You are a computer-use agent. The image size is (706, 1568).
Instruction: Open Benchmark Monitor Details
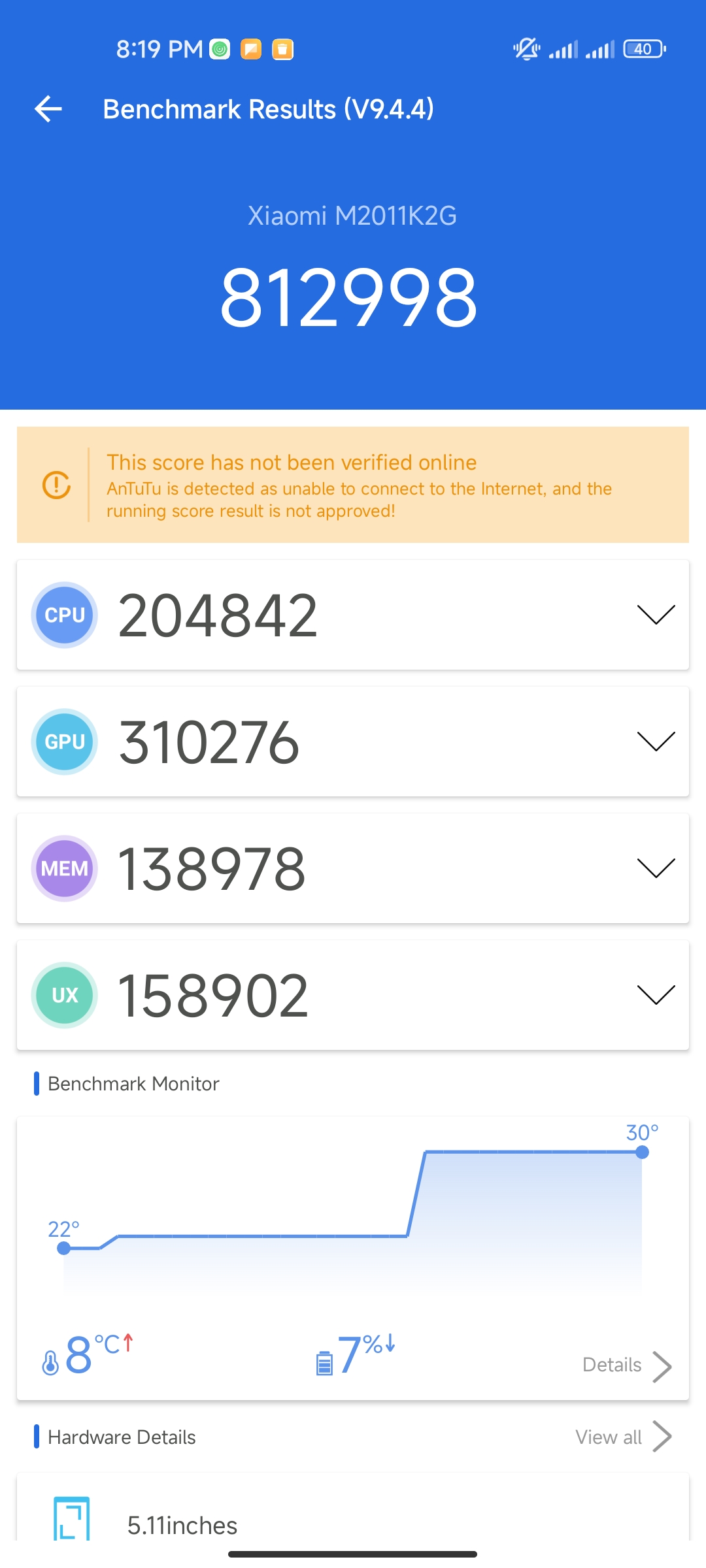click(x=627, y=1365)
